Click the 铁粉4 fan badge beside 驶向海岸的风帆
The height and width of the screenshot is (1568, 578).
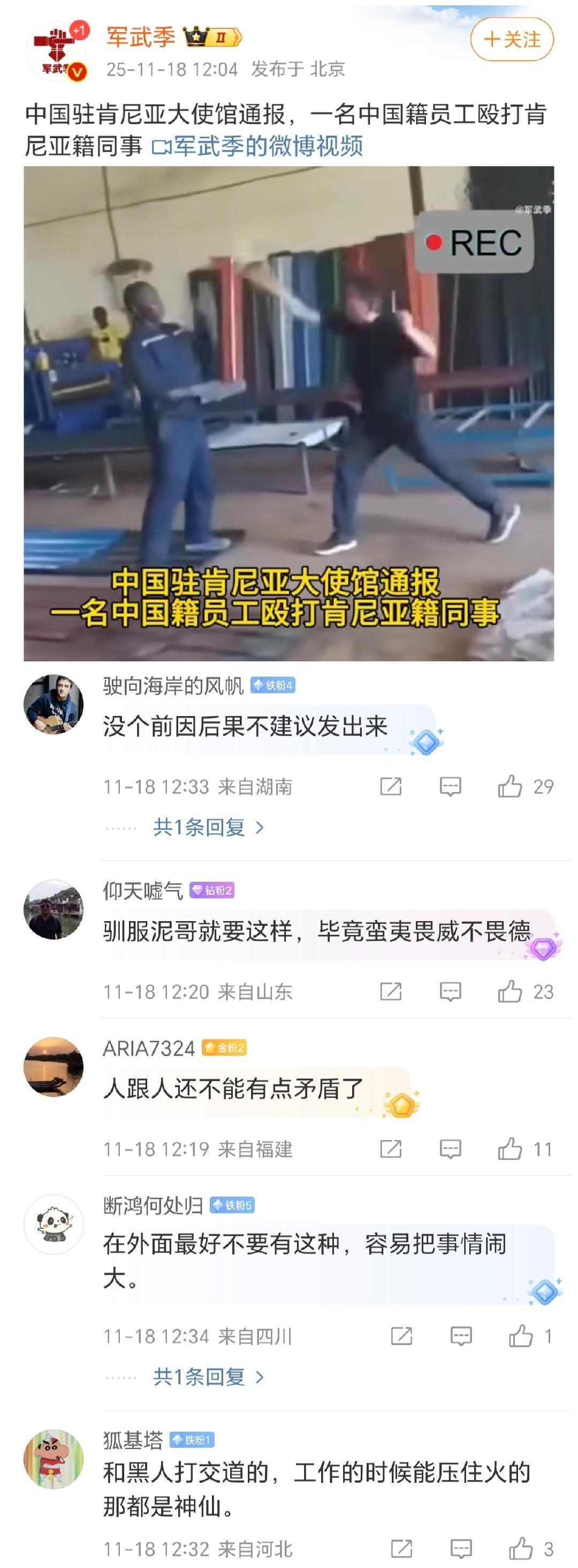[272, 684]
